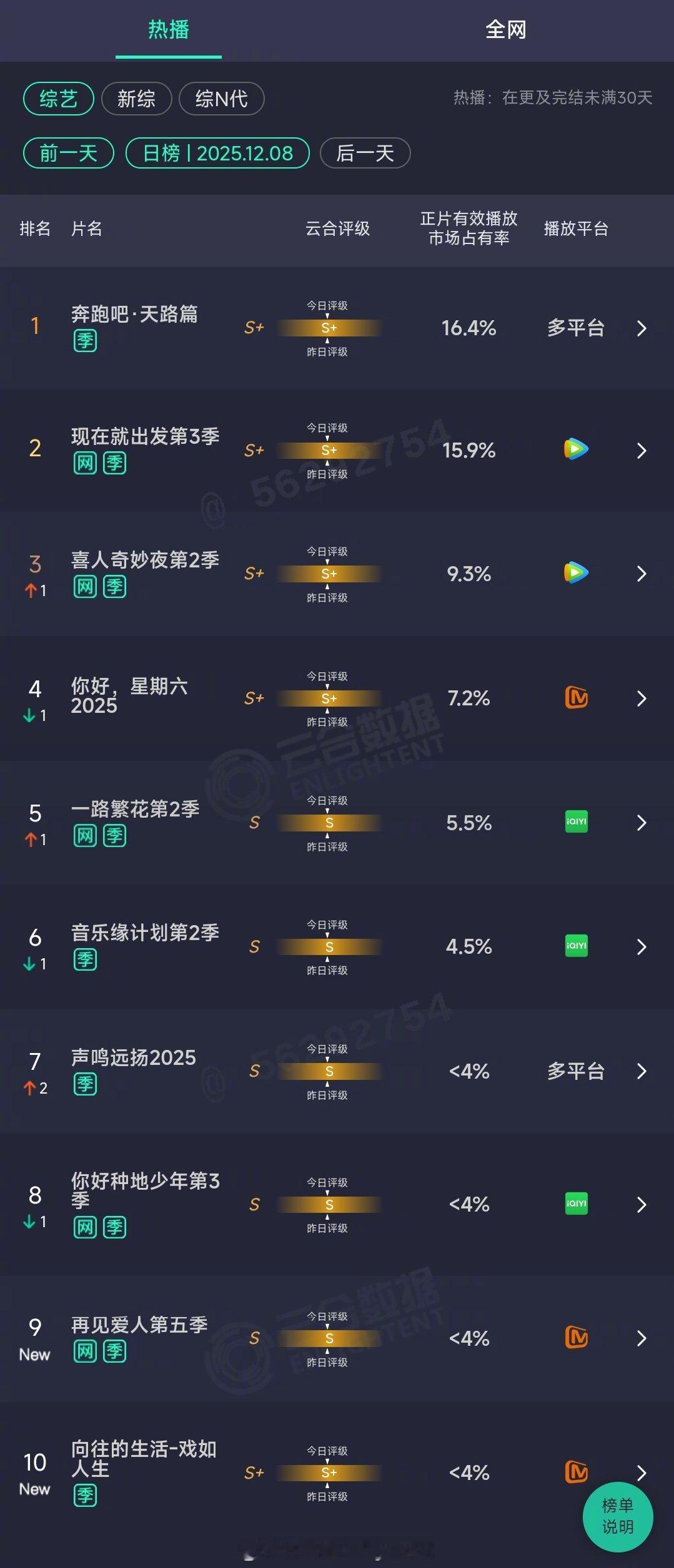Click the iQIYI platform icon for 一路繁花第2季

click(575, 823)
